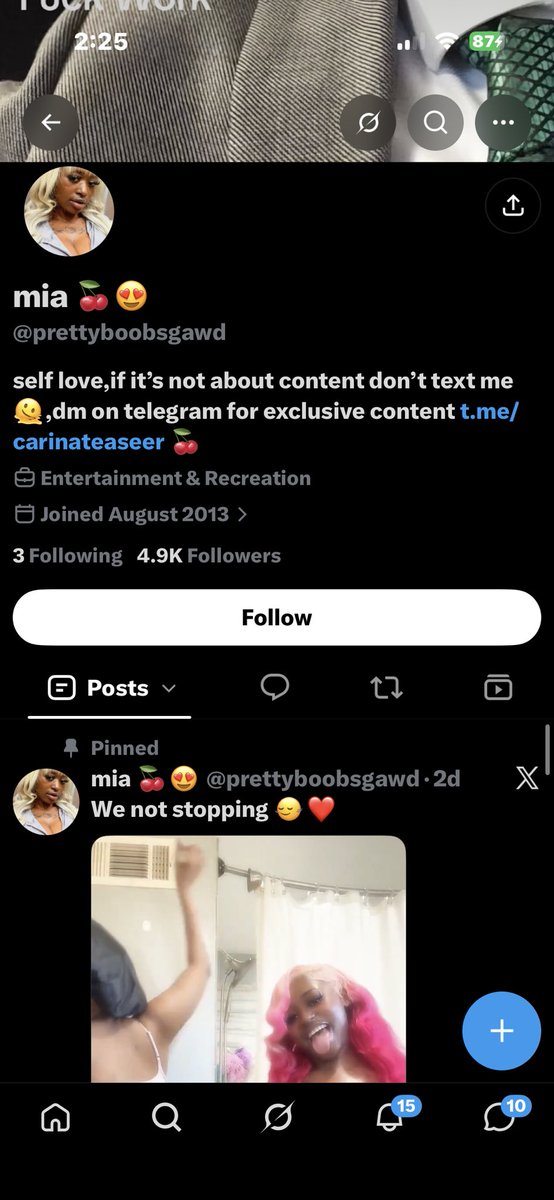Follow mia's account
Viewport: 554px width, 1200px height.
[x=277, y=617]
